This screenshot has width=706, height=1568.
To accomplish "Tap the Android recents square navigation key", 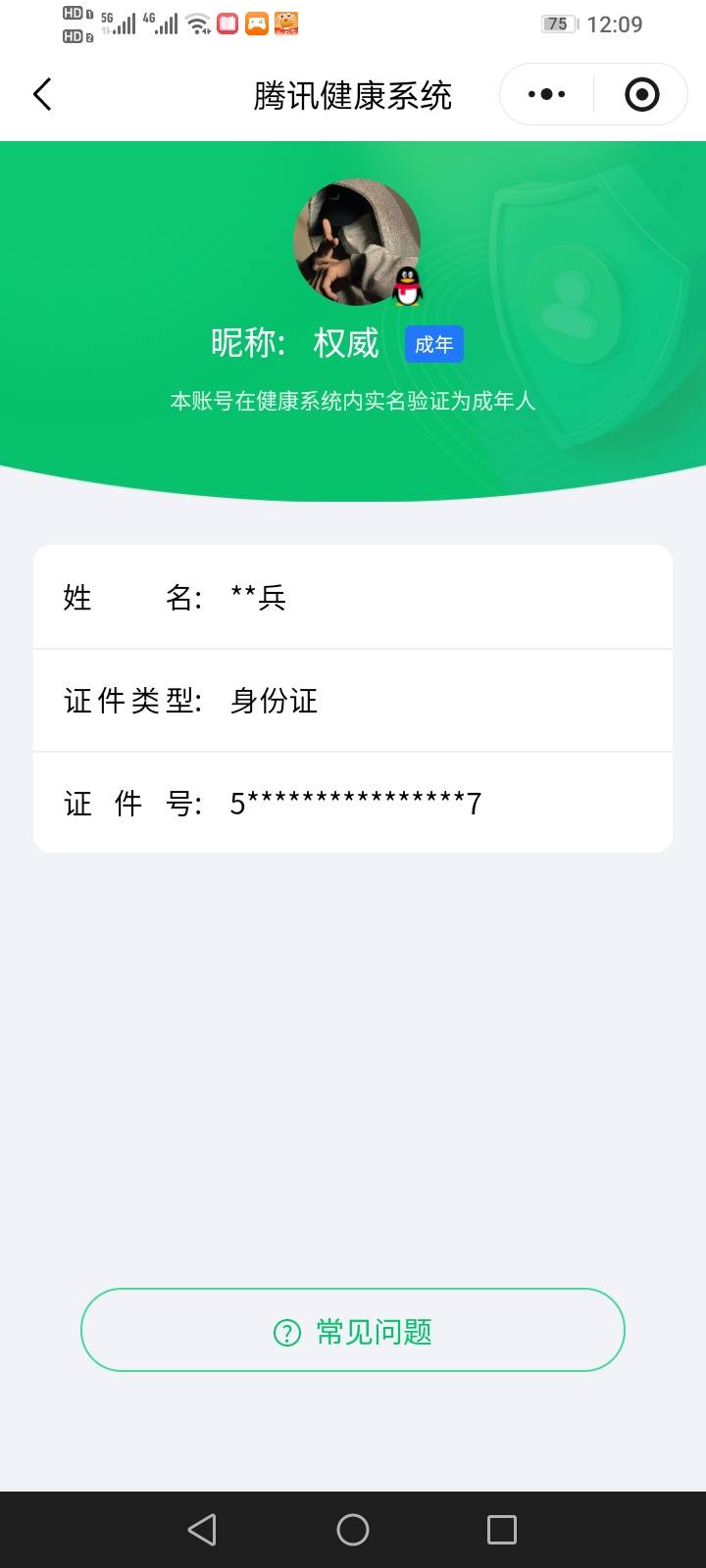I will point(502,1528).
